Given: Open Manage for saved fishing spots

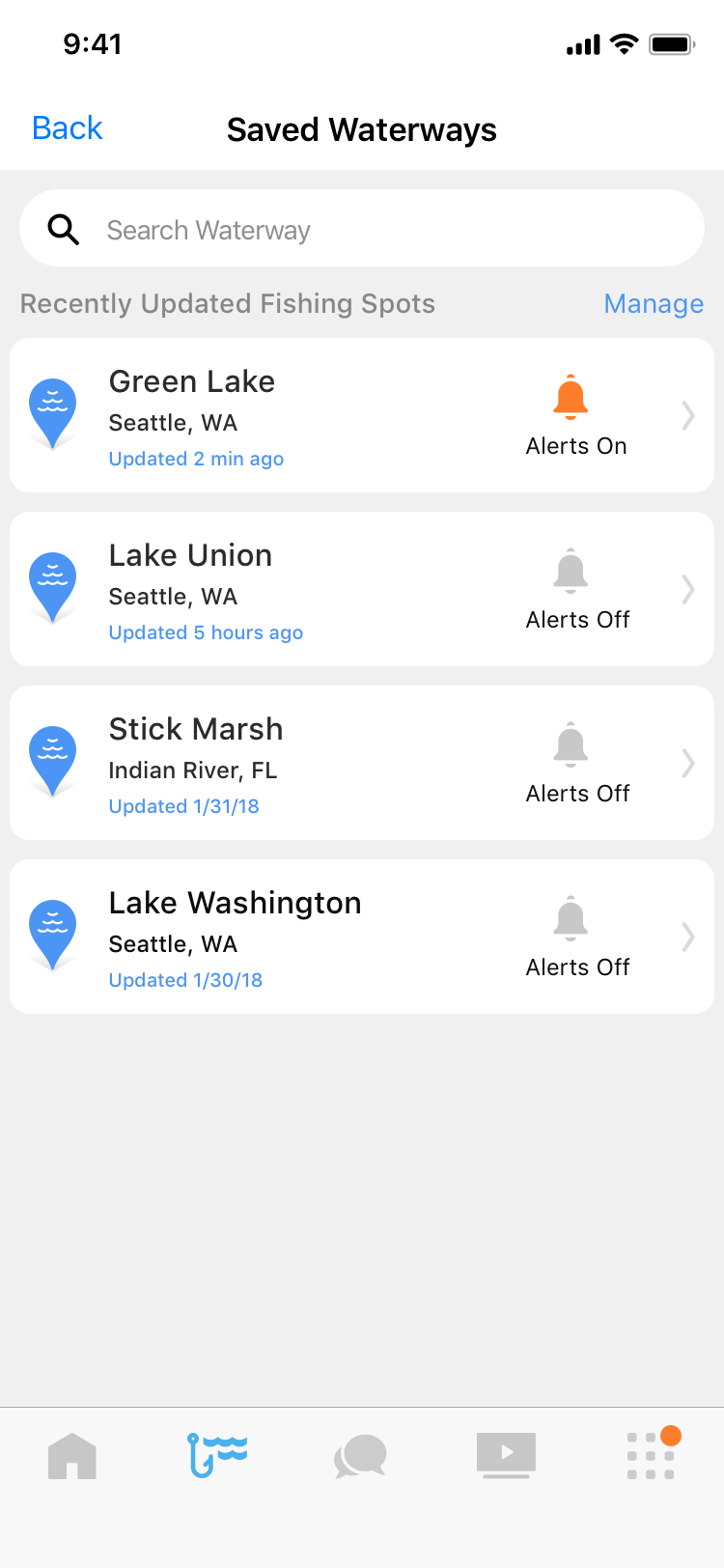Looking at the screenshot, I should click(654, 304).
